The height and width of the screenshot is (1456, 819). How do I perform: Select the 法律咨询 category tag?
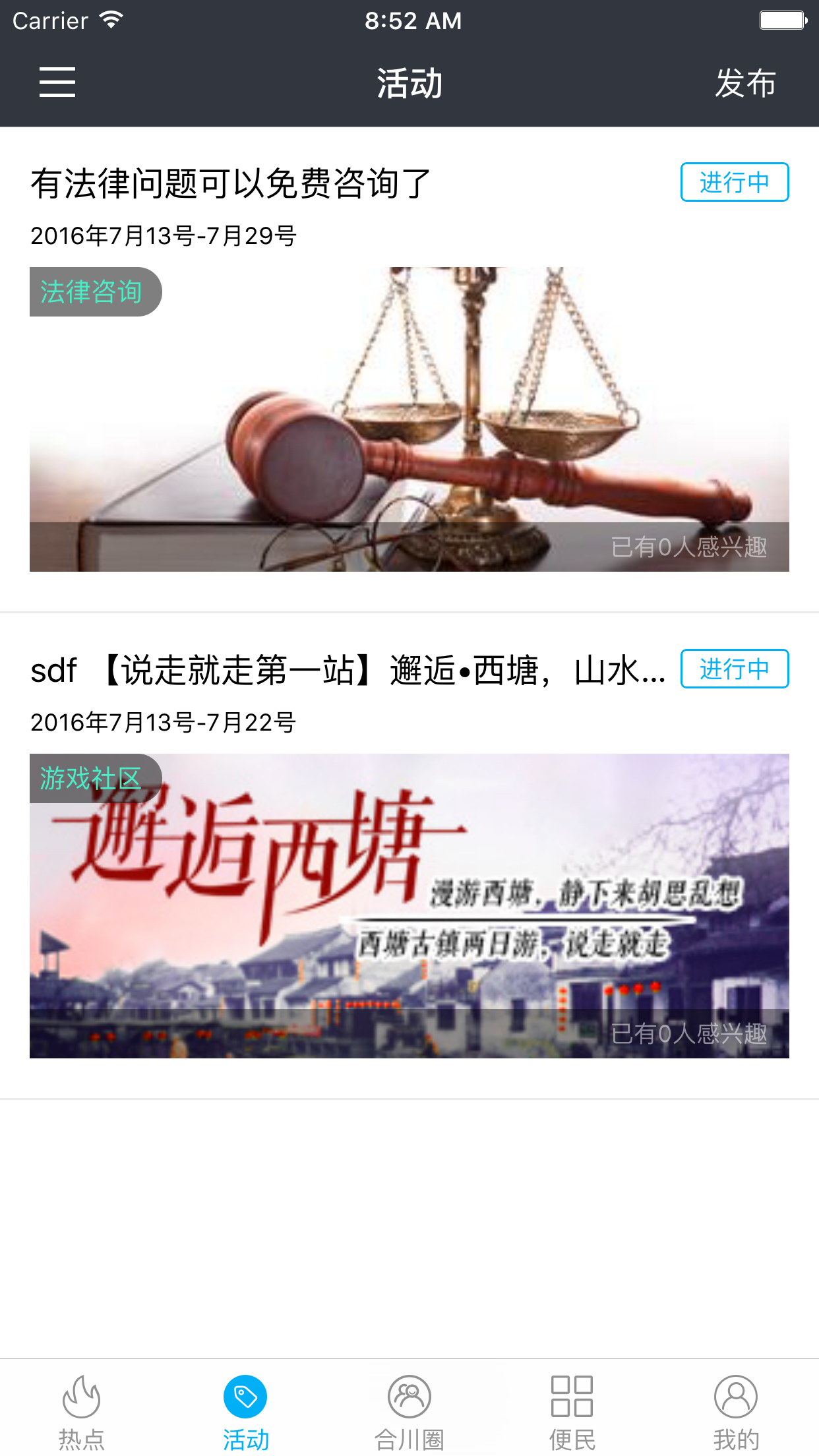92,291
